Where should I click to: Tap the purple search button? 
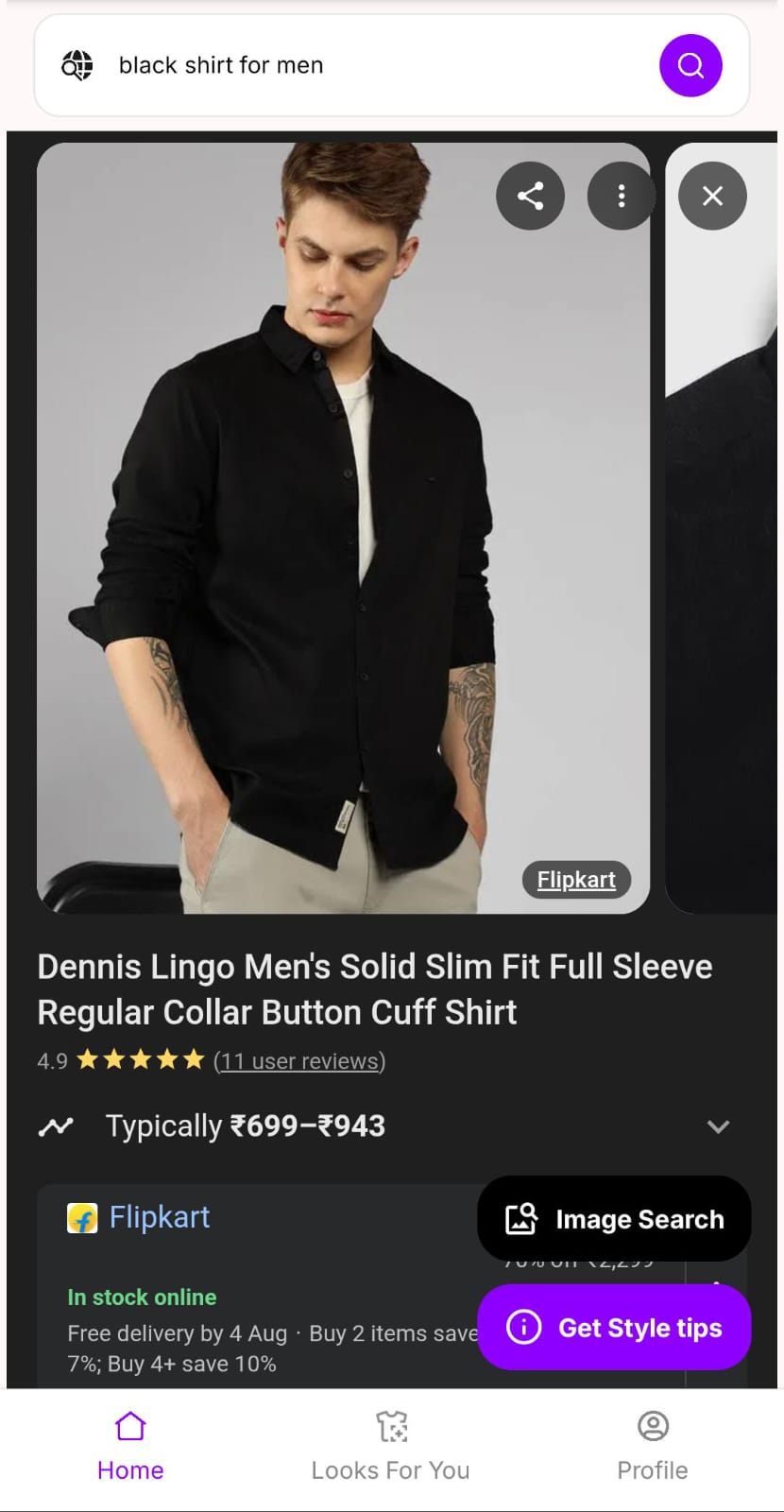(690, 65)
